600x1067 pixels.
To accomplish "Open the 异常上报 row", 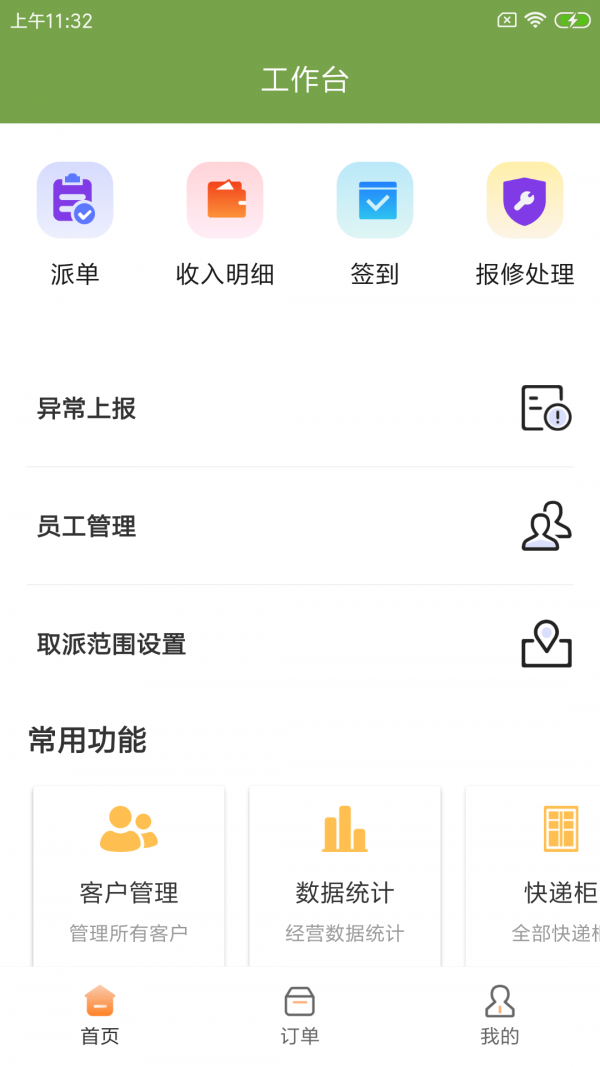I will pos(300,408).
